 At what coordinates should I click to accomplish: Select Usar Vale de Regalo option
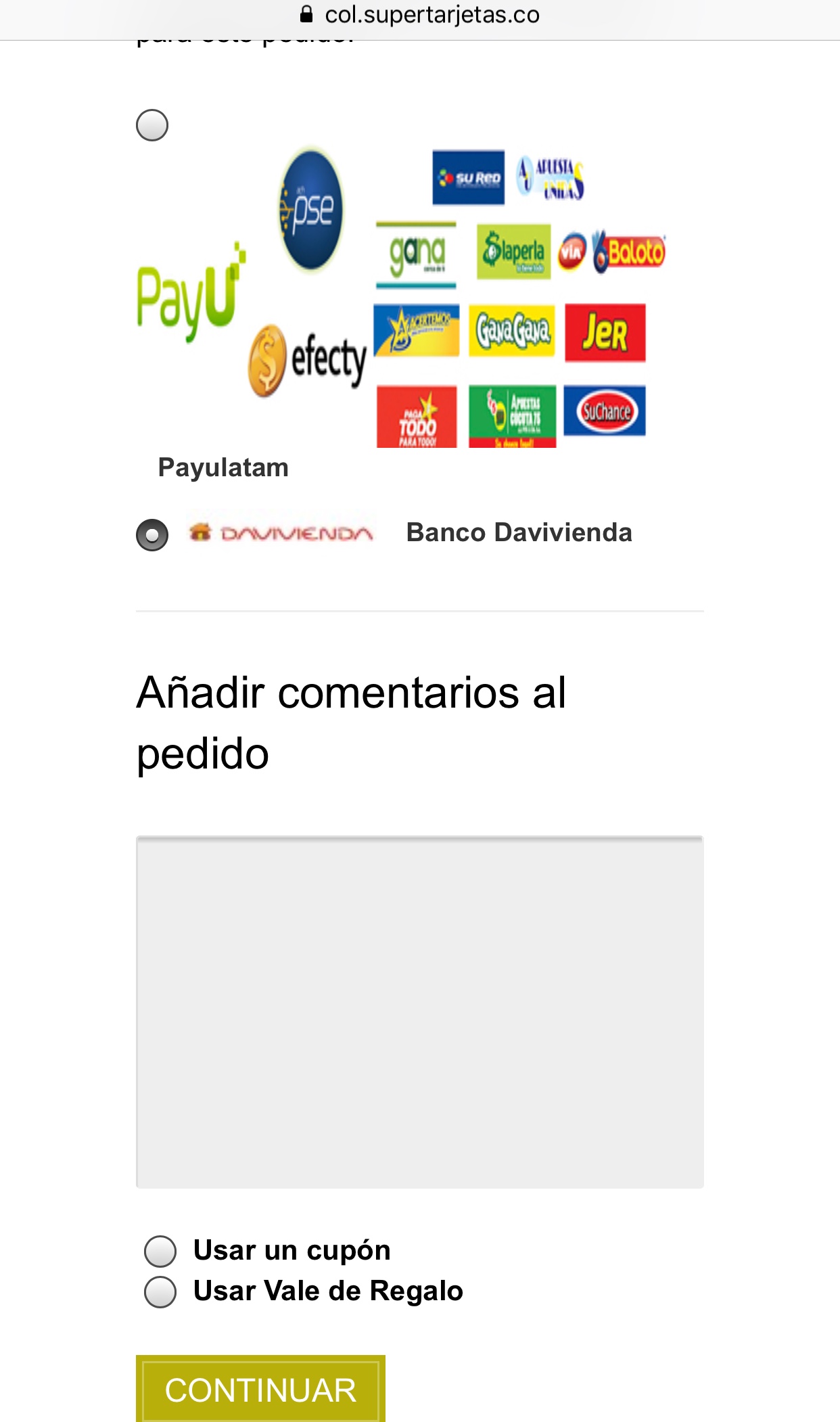[x=160, y=1292]
